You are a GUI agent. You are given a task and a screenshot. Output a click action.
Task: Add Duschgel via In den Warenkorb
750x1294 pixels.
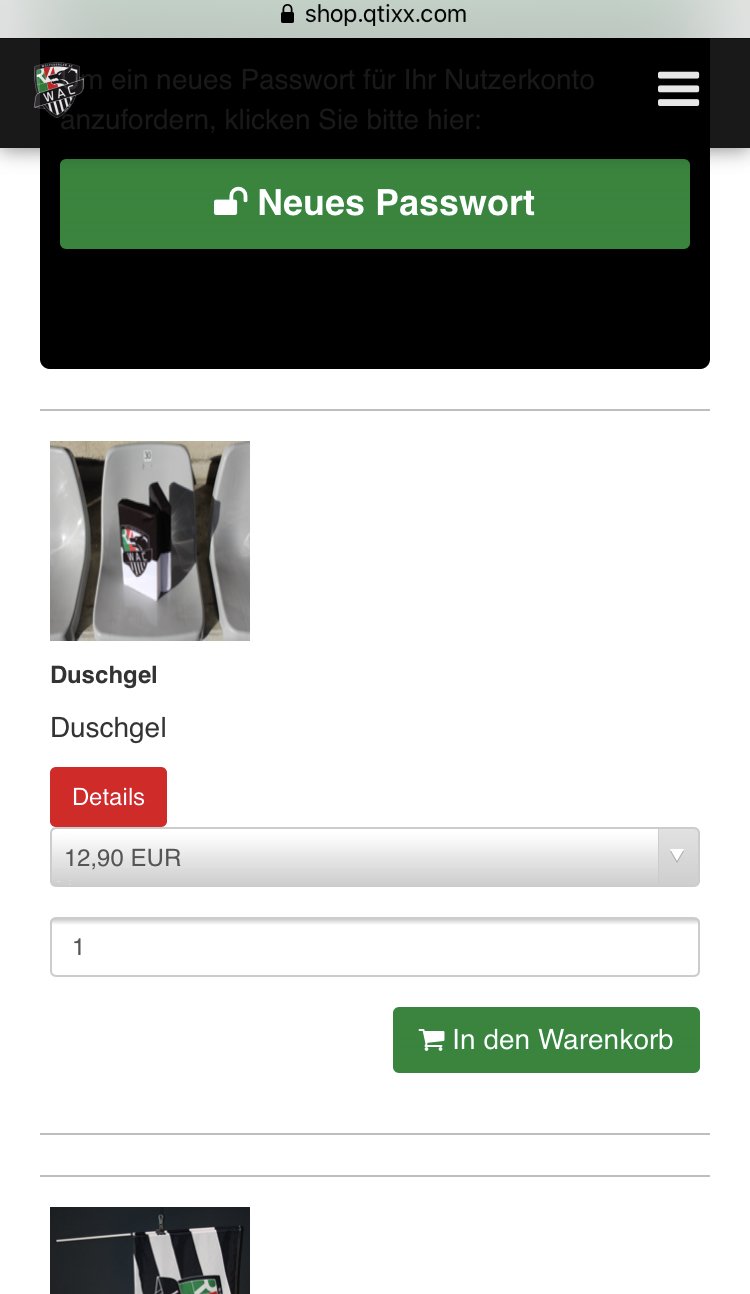pyautogui.click(x=546, y=1040)
